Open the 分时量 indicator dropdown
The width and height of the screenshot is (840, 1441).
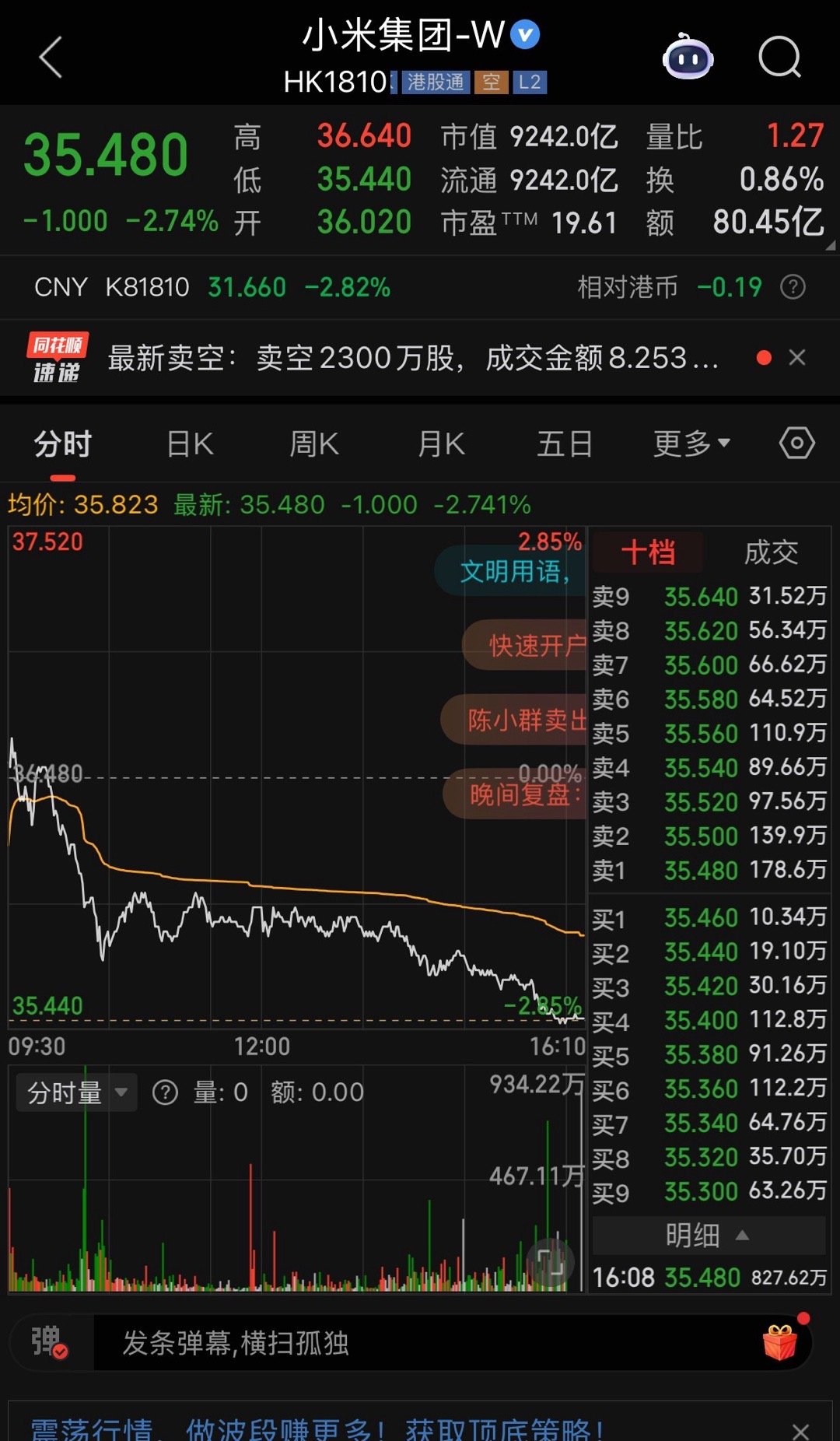pos(75,1092)
